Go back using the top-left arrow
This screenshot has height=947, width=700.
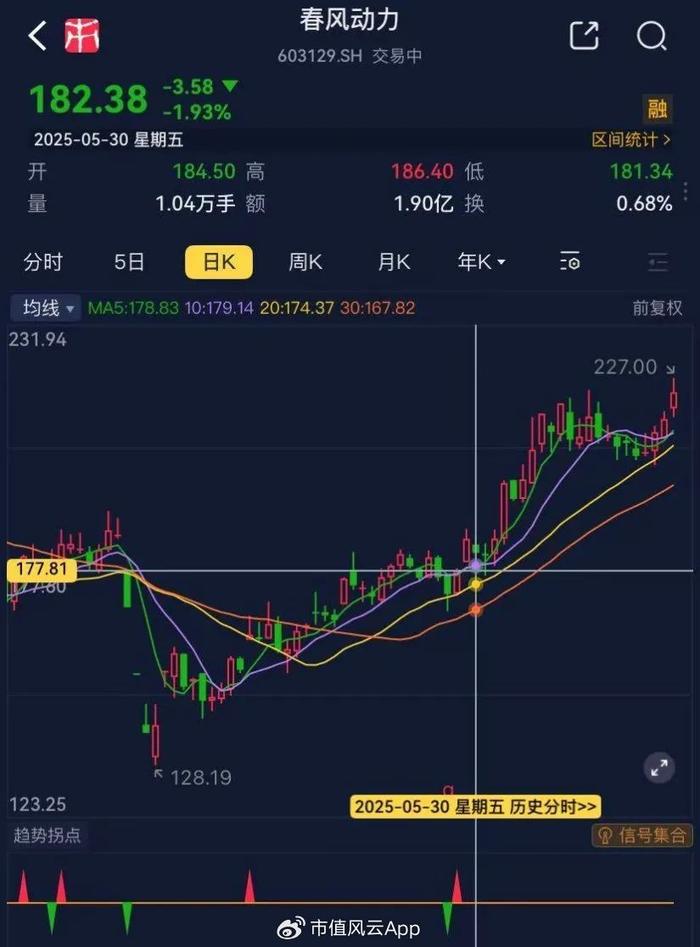(37, 37)
